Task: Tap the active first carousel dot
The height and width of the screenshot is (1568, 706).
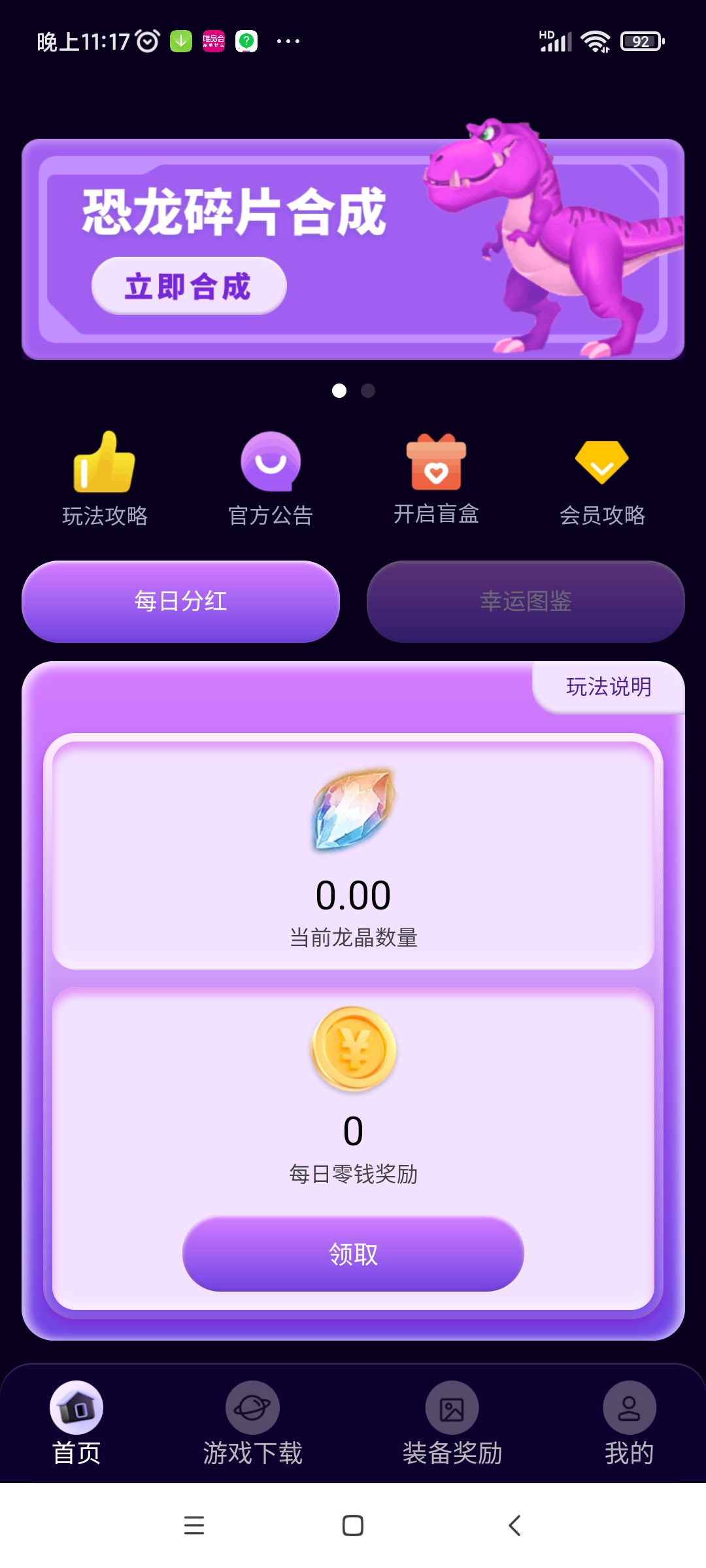Action: tap(339, 391)
